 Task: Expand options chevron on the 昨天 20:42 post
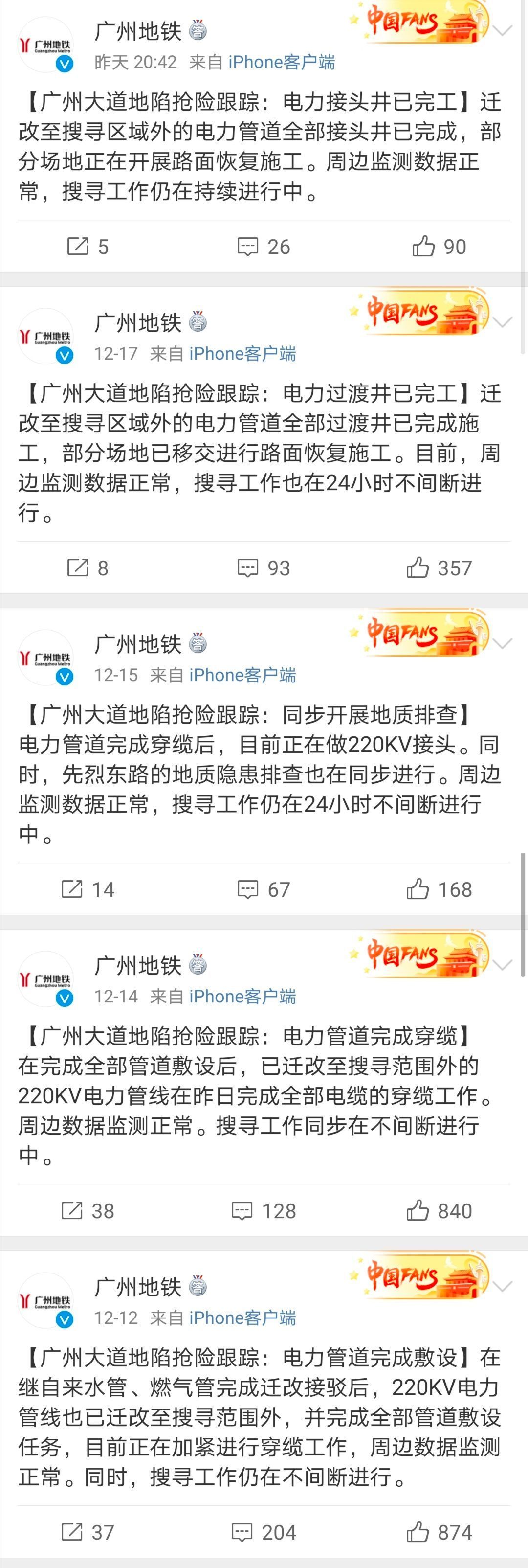click(503, 30)
